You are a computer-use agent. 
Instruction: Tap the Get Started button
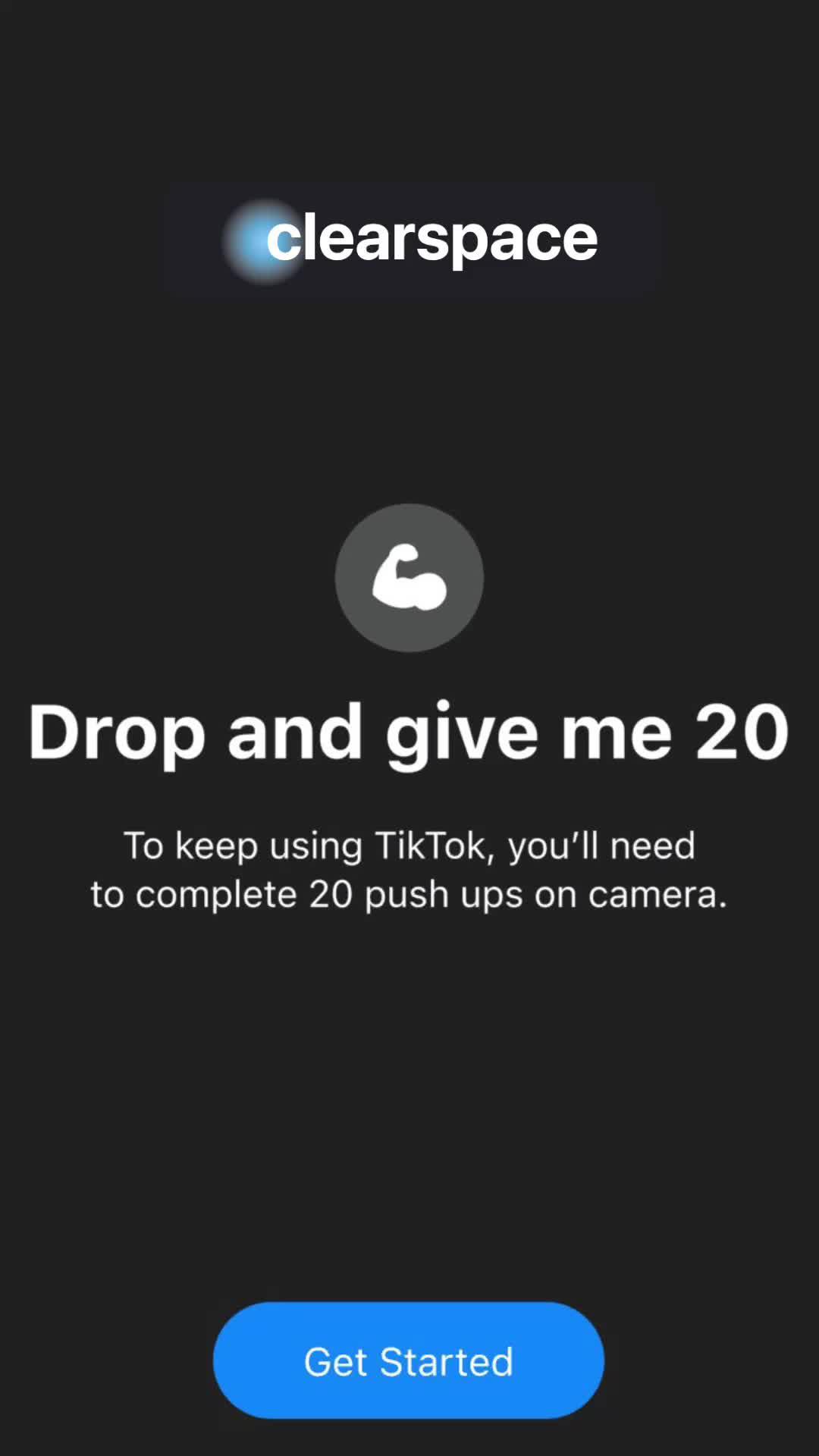tap(409, 1361)
